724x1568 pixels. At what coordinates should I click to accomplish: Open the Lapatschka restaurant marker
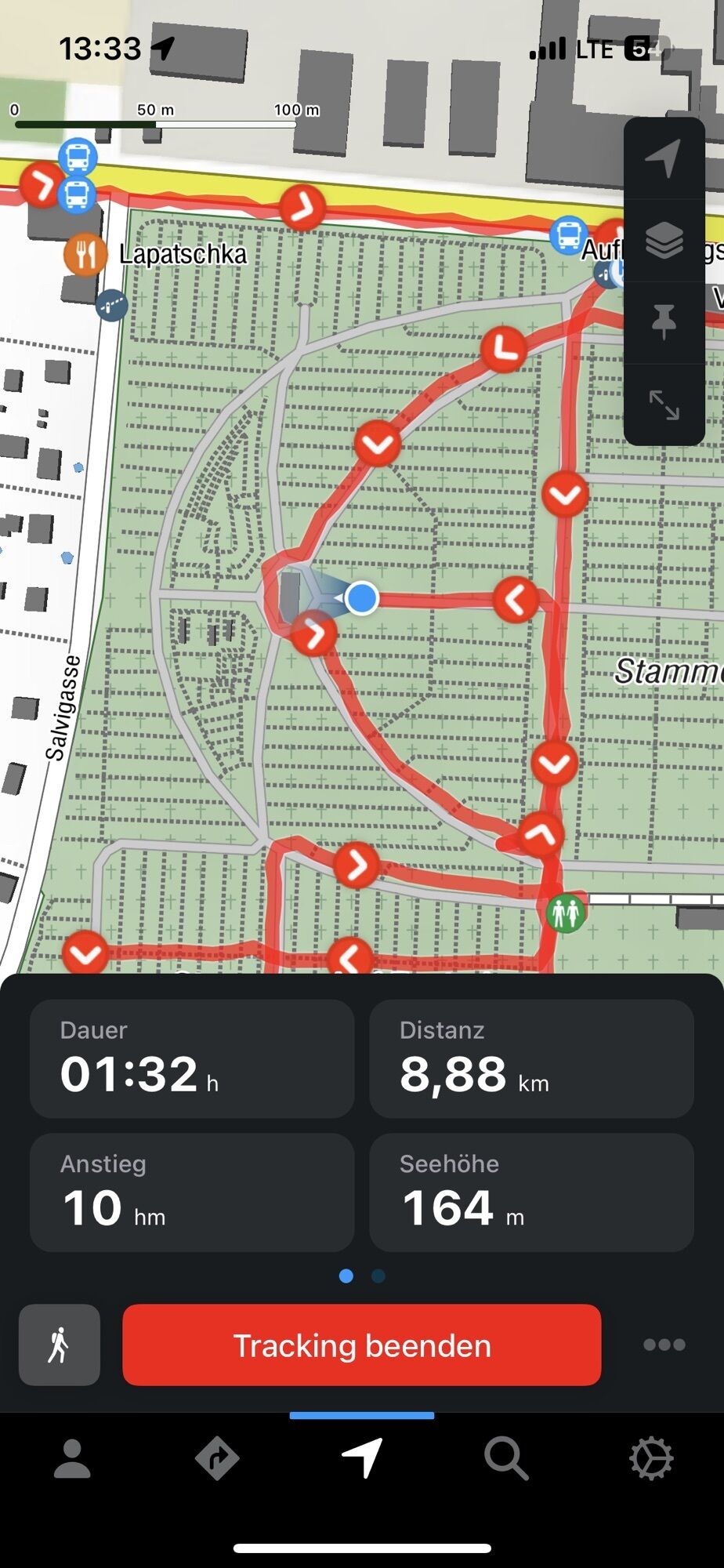[85, 255]
